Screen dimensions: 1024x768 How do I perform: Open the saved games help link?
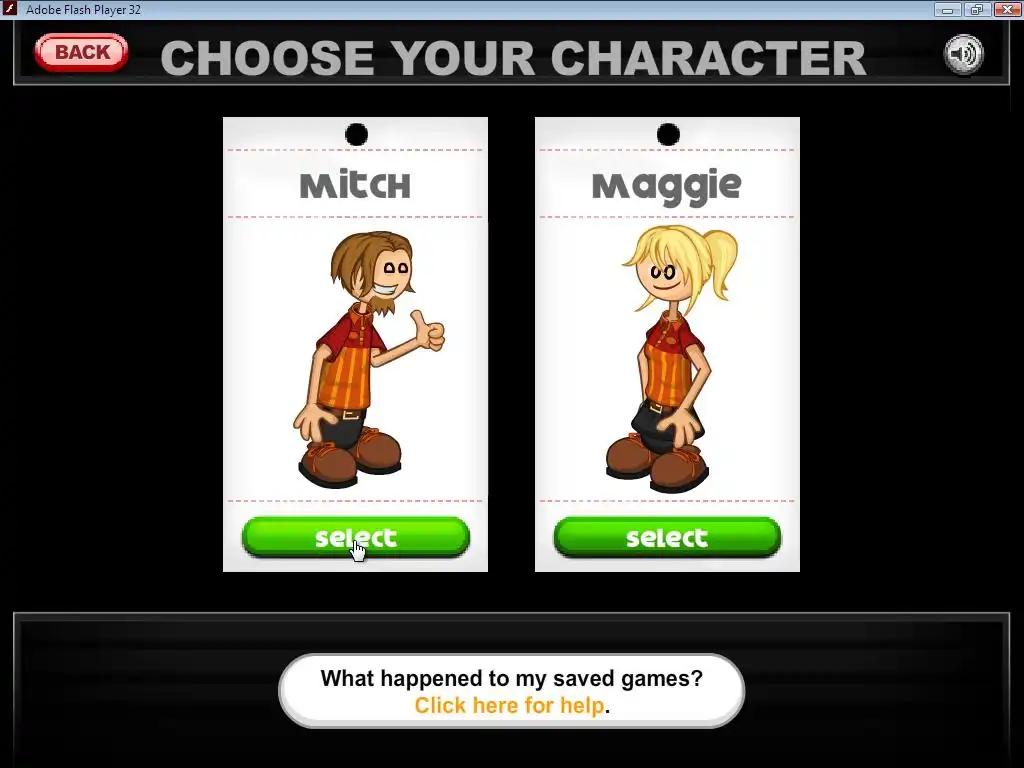click(x=509, y=705)
